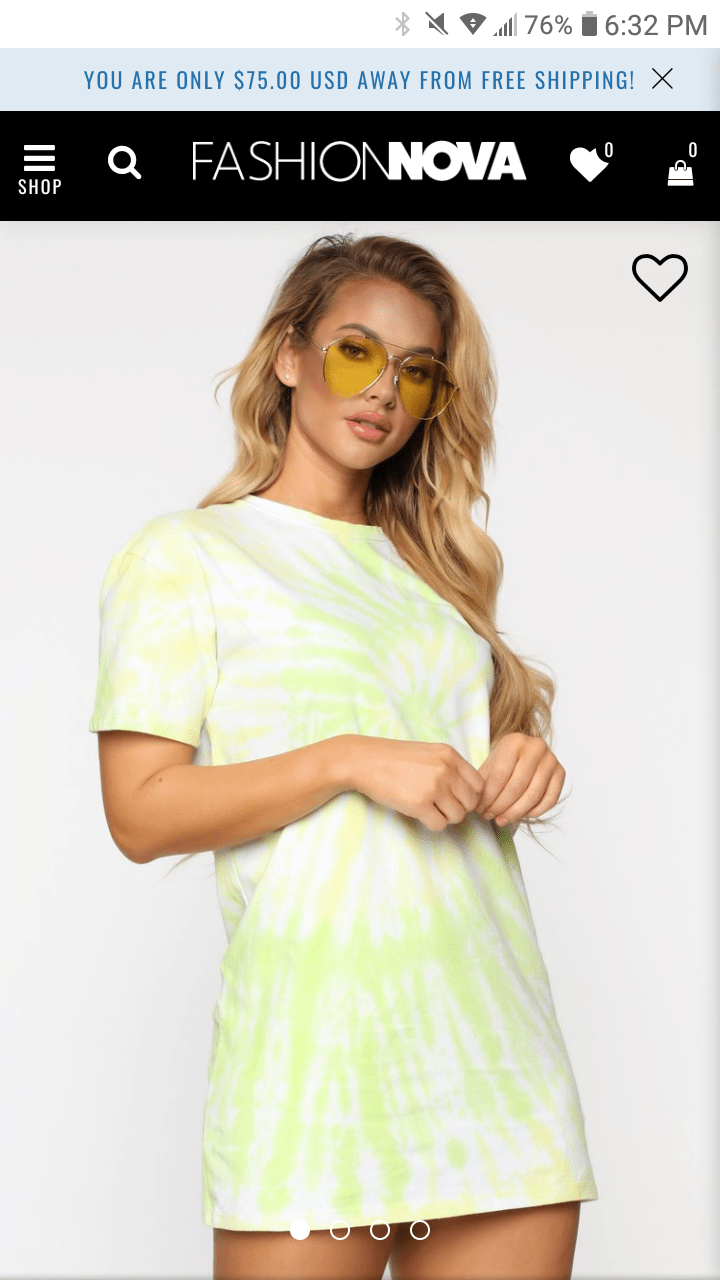Screen dimensions: 720x1280
Task: Add this dress to favorites
Action: point(660,277)
